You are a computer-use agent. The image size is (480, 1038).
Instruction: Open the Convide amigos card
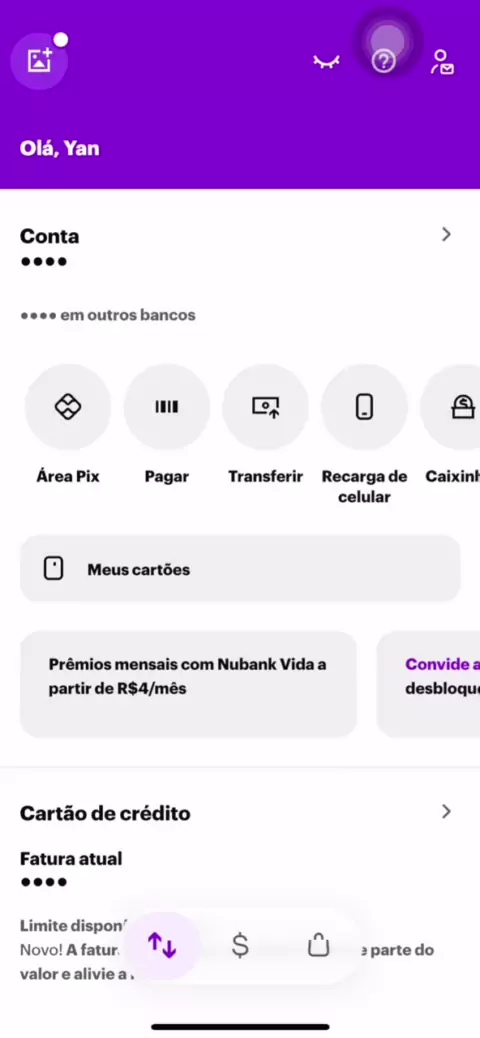click(428, 684)
